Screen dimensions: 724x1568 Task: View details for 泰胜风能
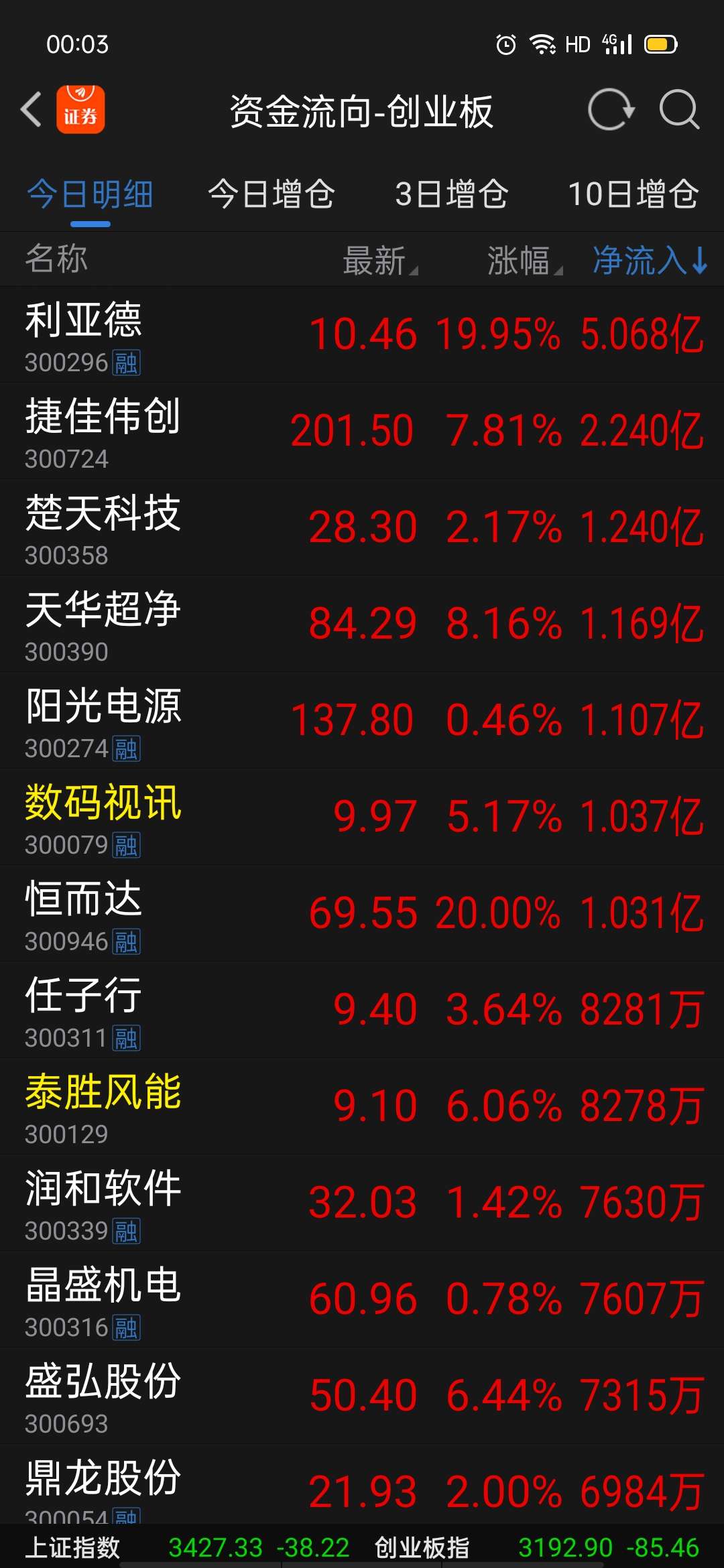(362, 1107)
